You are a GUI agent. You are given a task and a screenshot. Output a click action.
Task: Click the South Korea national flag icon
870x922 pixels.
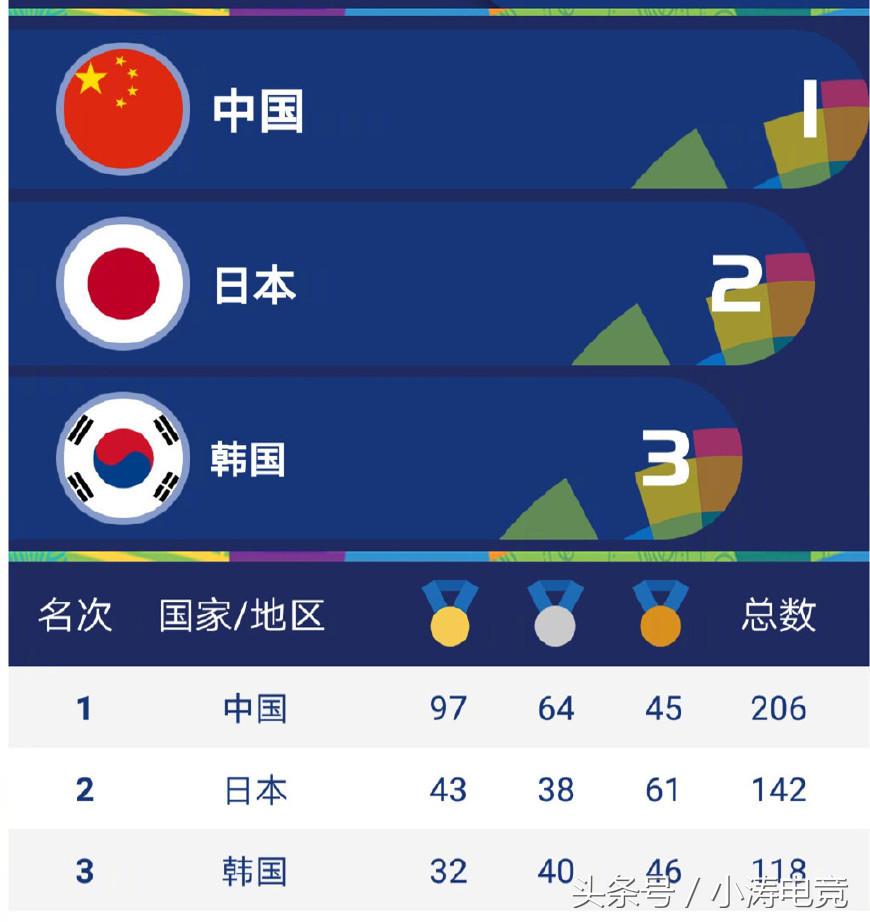pyautogui.click(x=122, y=458)
